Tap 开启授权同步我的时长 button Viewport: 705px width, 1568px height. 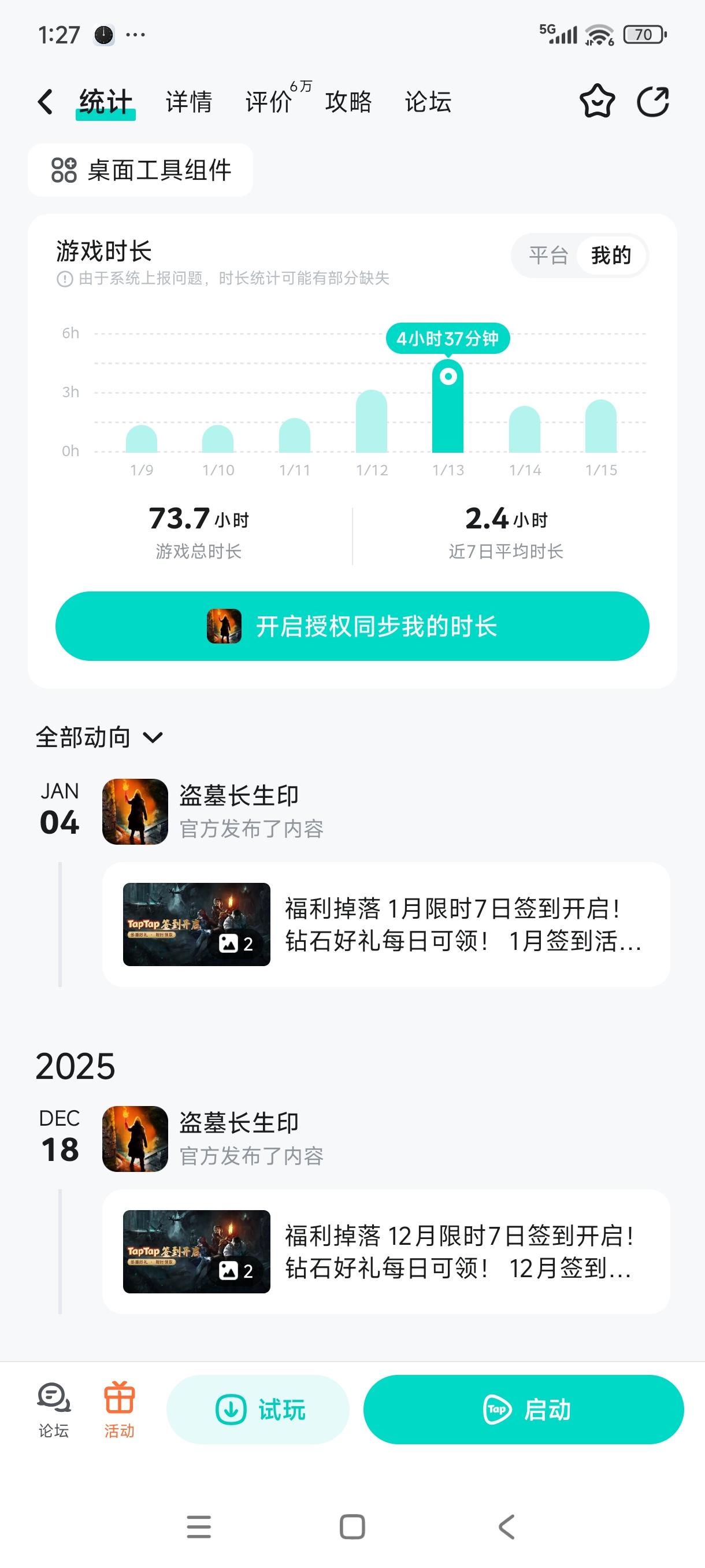[352, 626]
